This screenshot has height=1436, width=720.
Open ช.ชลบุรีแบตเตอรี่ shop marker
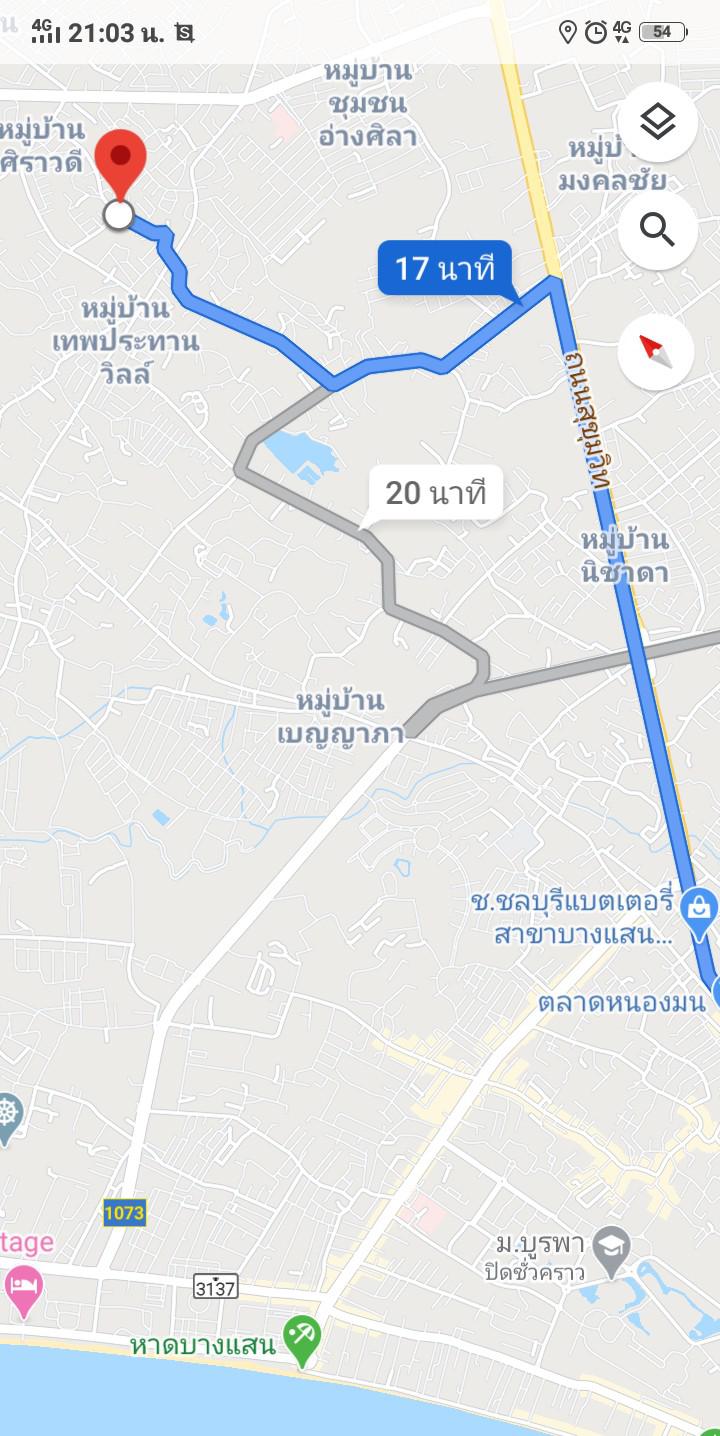coord(698,909)
